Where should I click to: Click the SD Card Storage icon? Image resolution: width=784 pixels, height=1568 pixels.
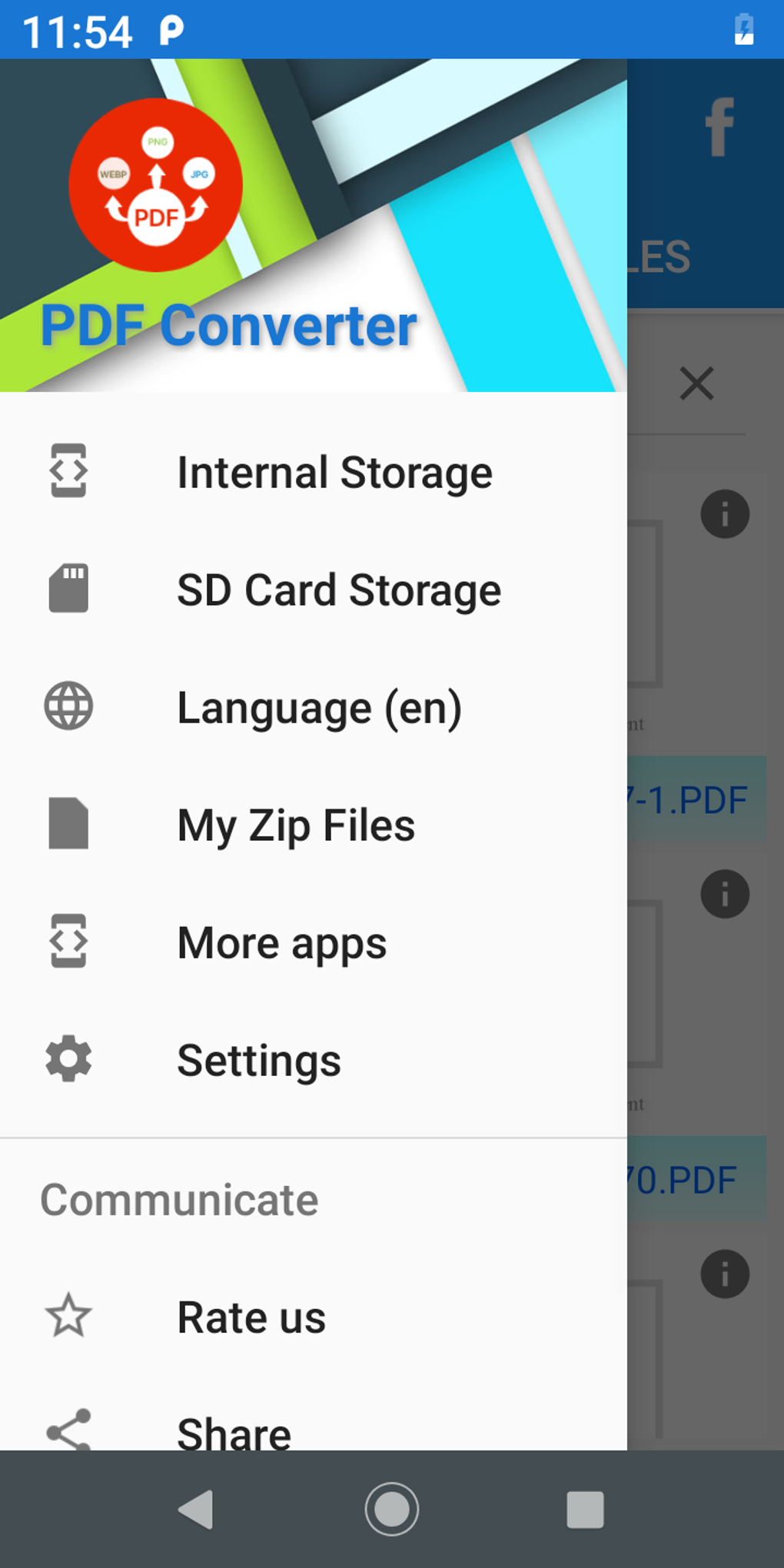[68, 589]
